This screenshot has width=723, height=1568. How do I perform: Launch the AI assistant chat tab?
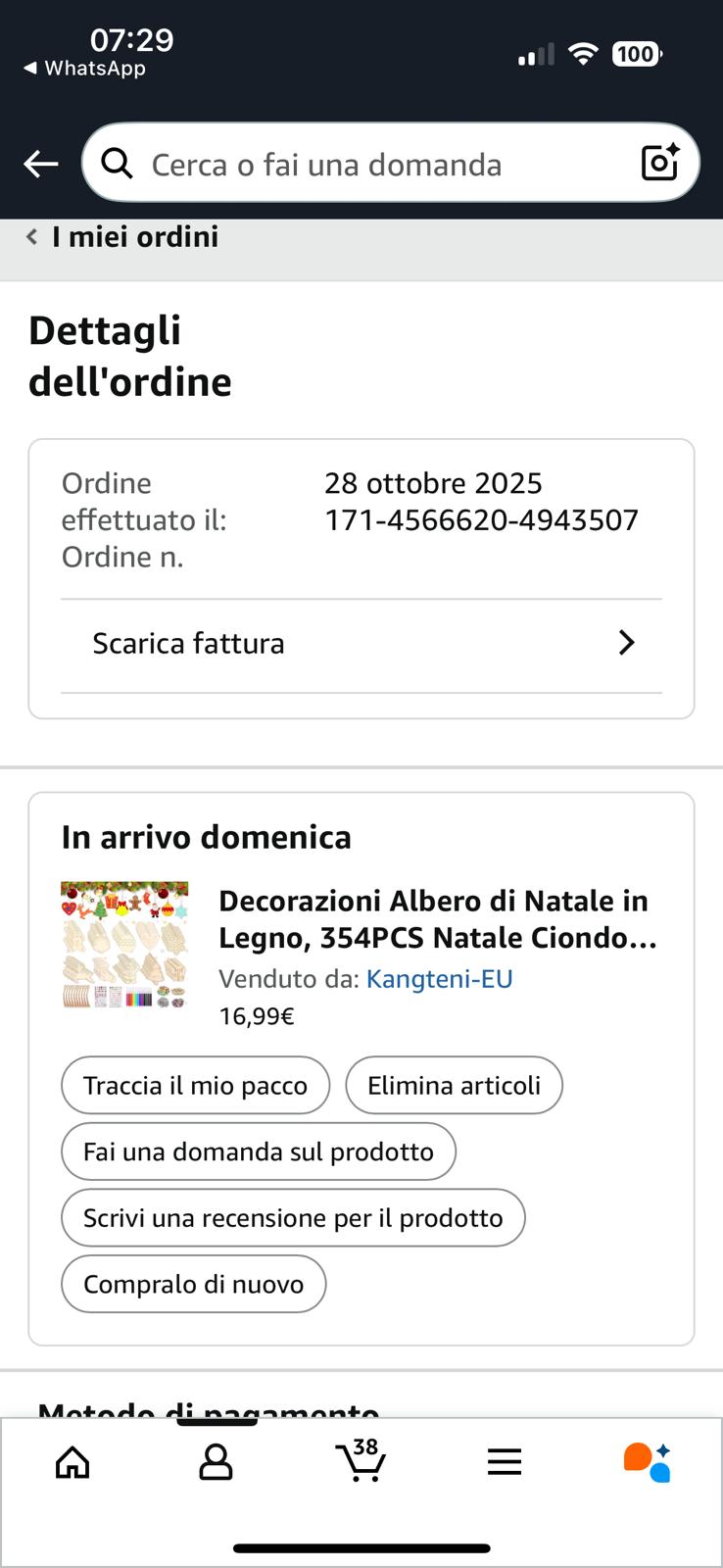tap(648, 1462)
